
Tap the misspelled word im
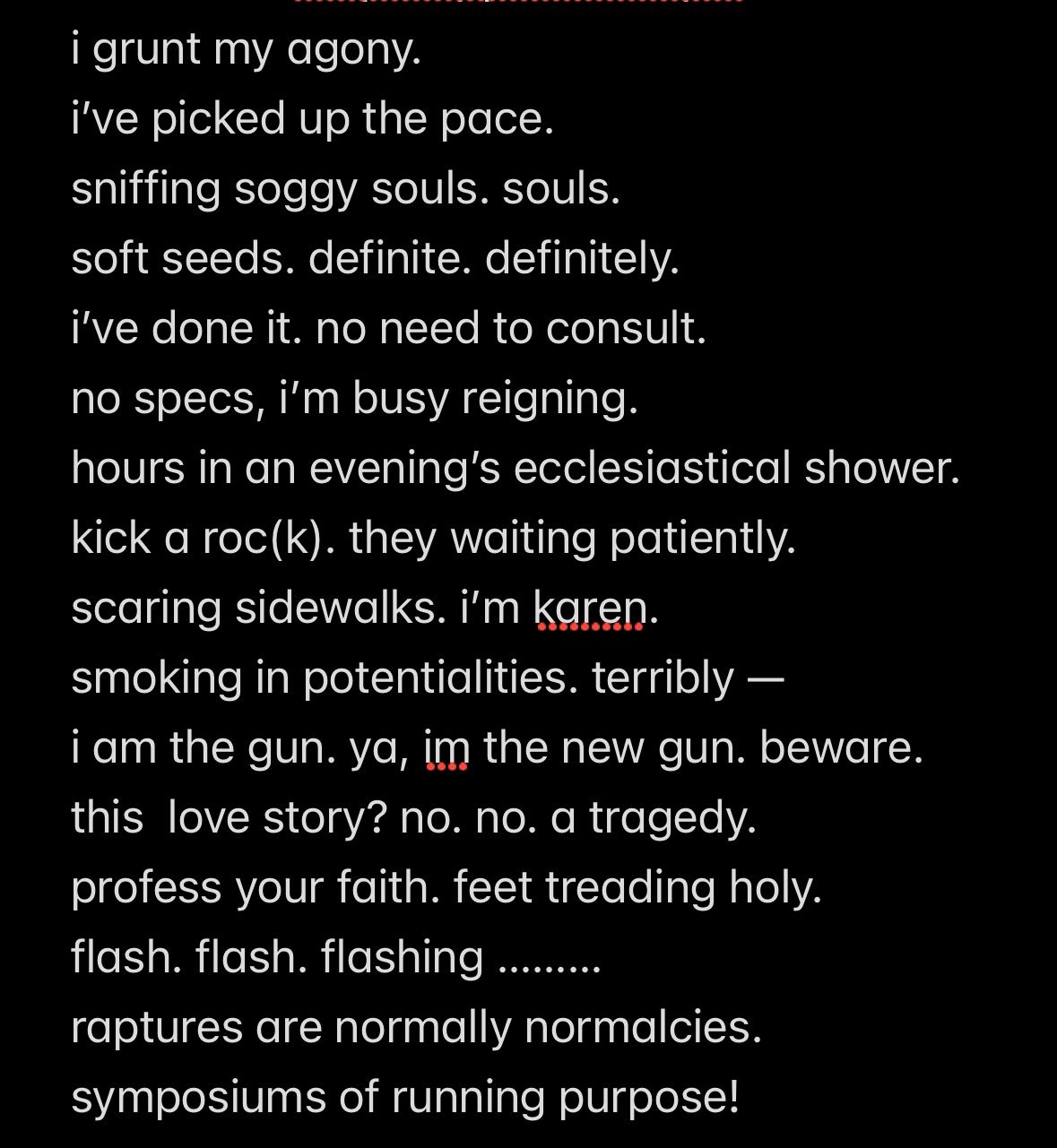point(446,747)
